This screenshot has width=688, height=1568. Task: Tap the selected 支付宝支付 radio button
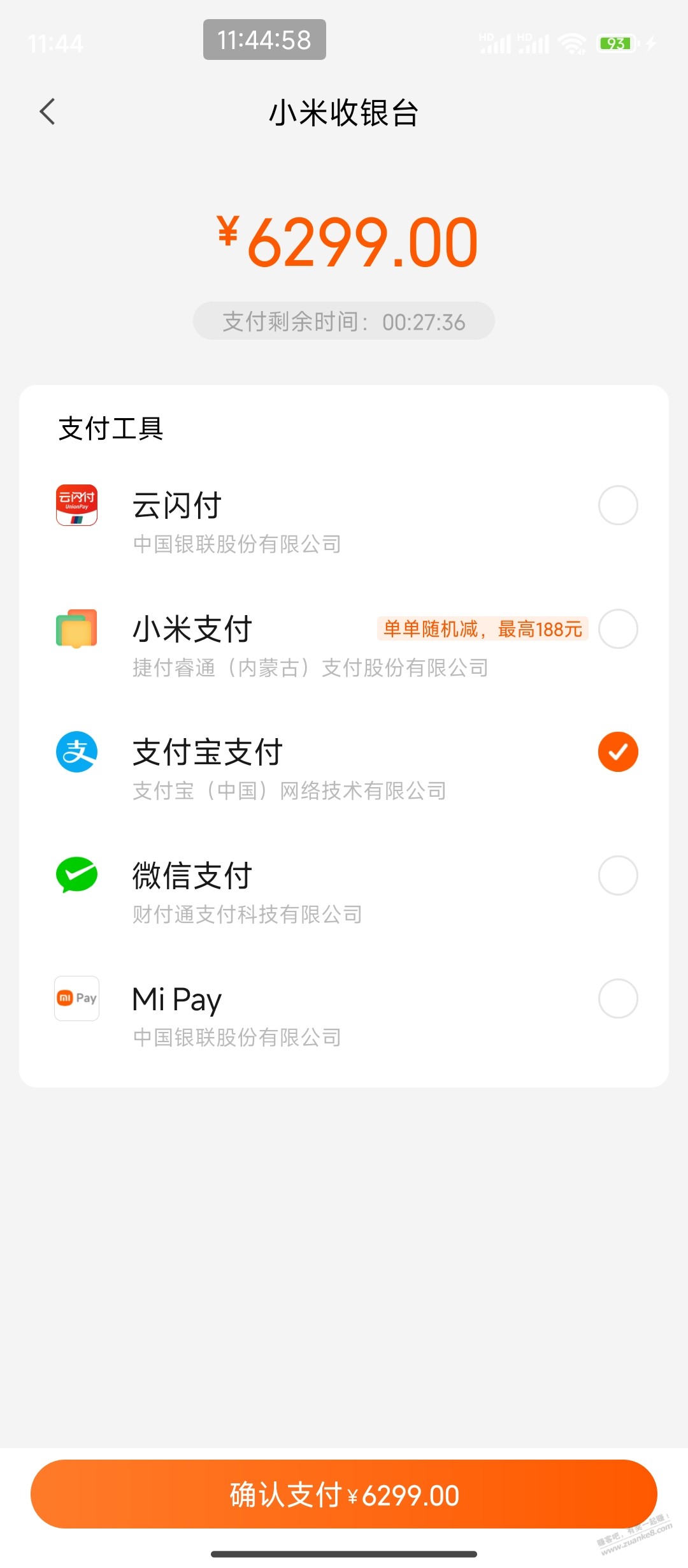[617, 752]
